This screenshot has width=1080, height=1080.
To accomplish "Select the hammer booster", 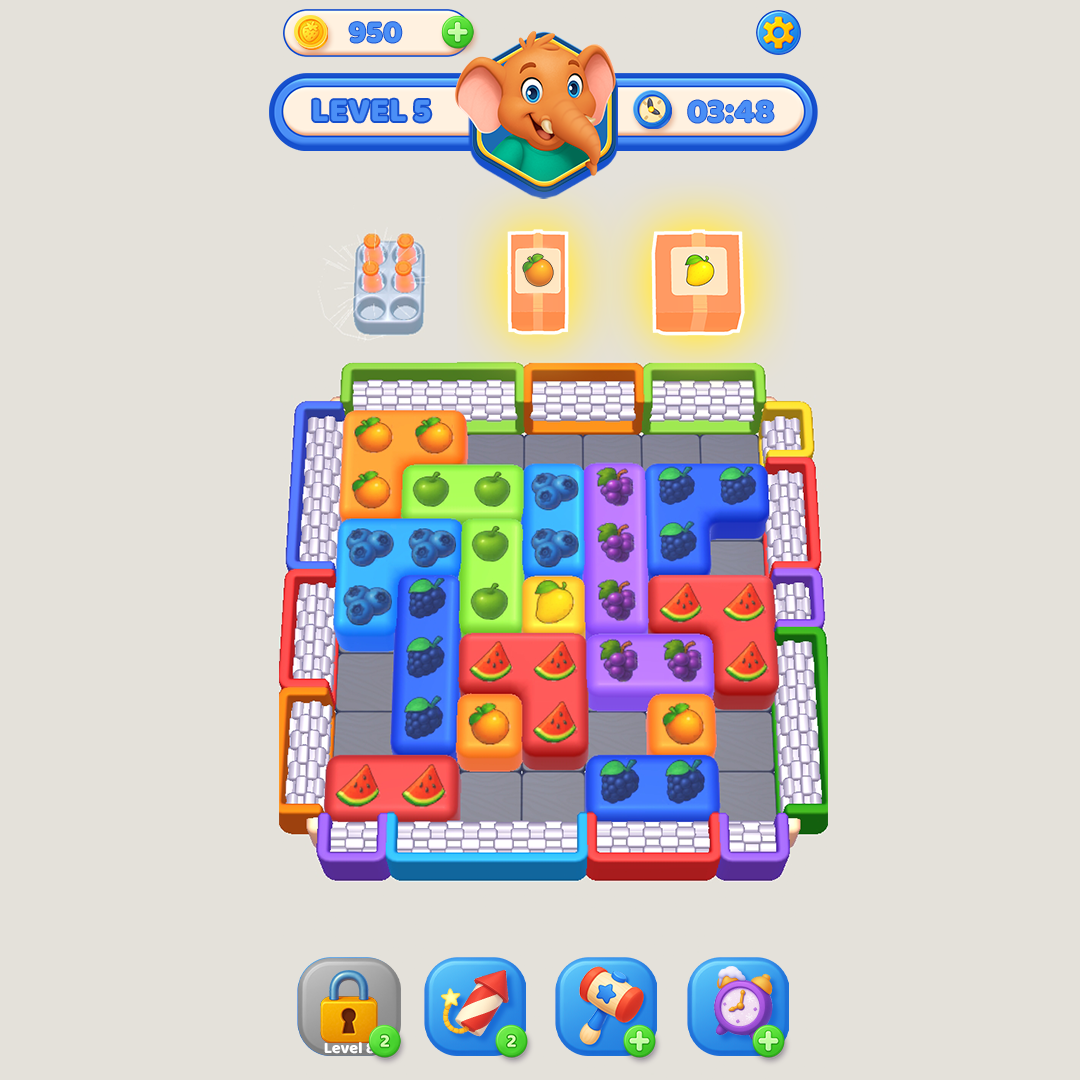I will 606,1006.
